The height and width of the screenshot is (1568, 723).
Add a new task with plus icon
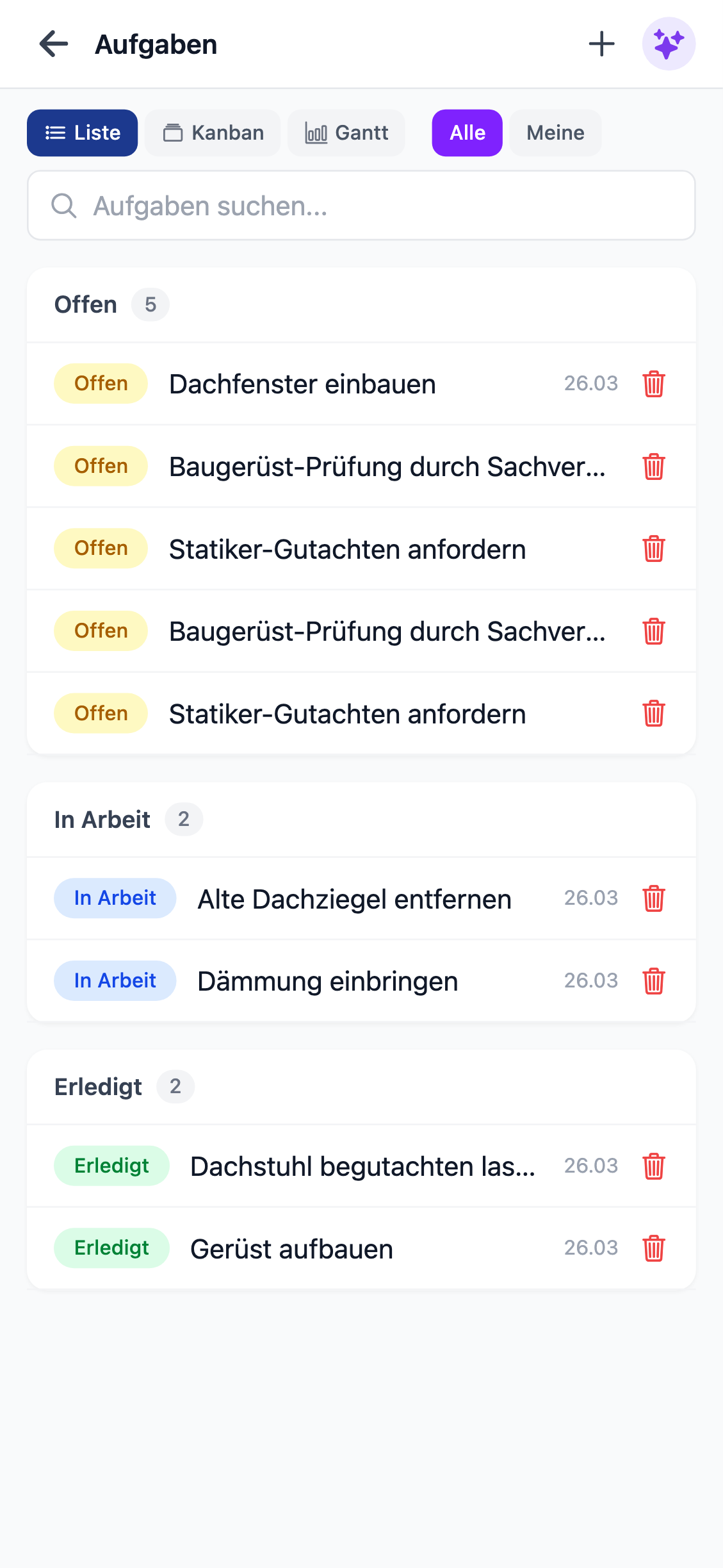pos(601,44)
